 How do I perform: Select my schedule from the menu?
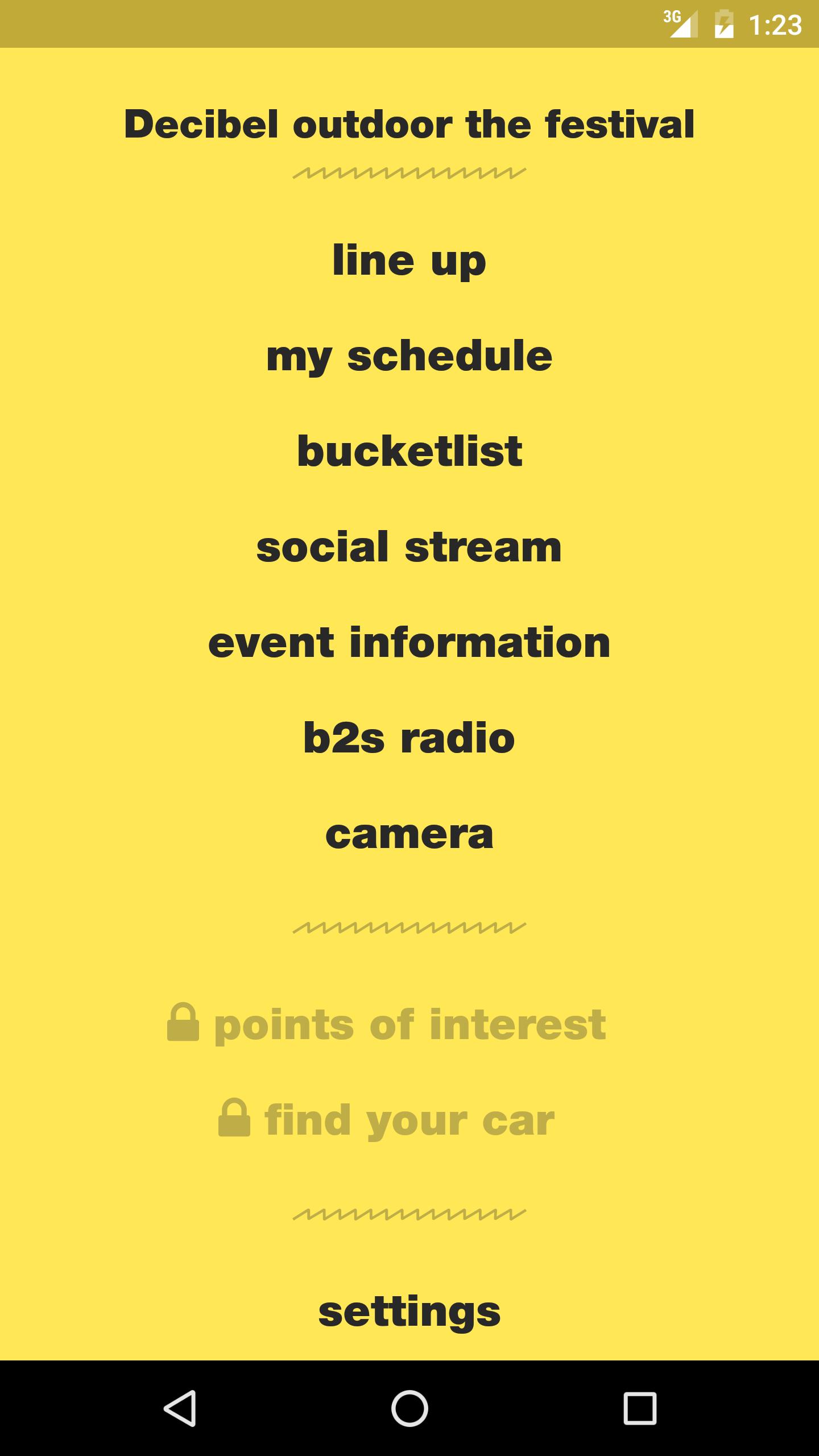coord(409,357)
